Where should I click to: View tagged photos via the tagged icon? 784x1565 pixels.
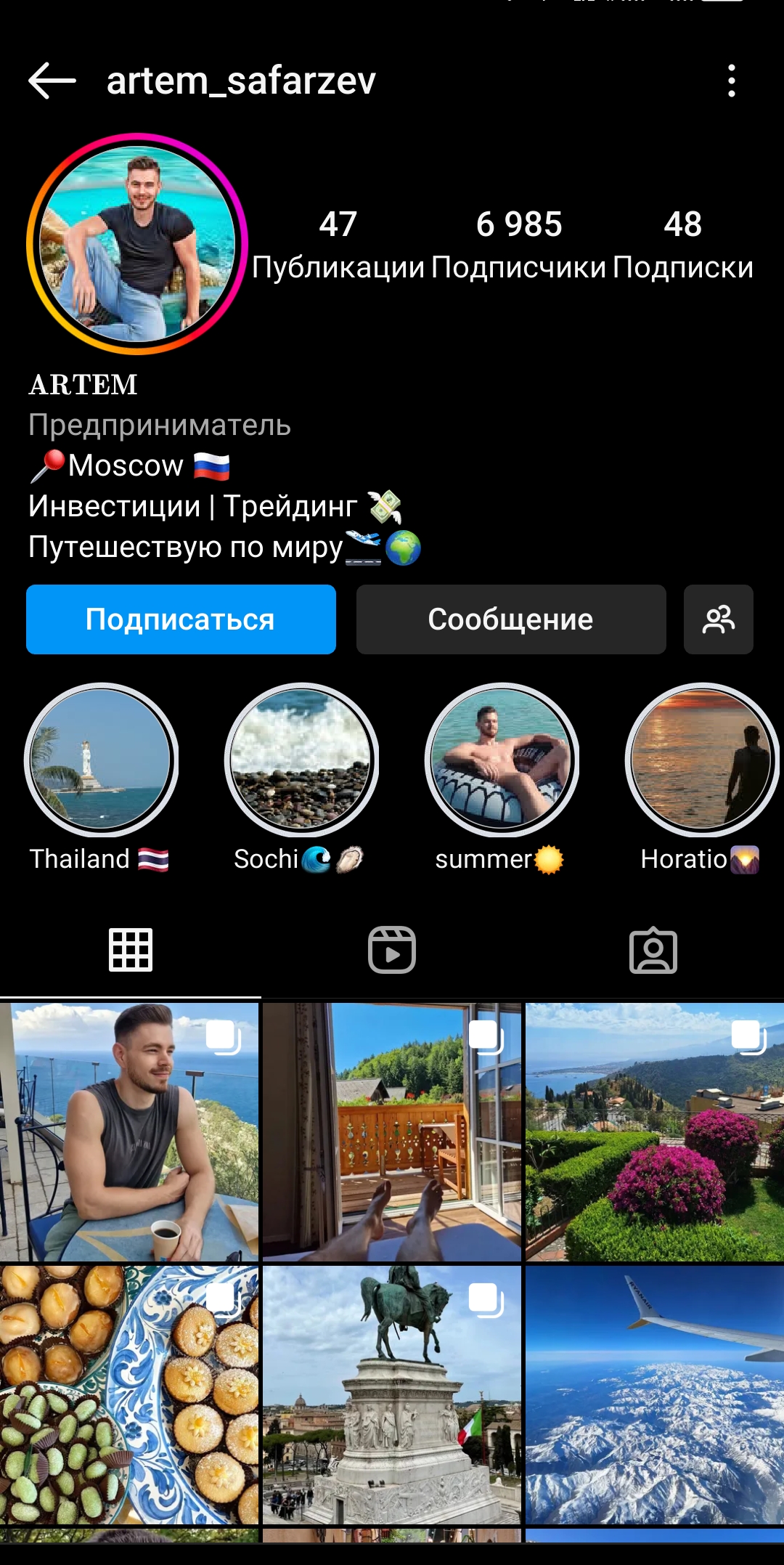(x=653, y=948)
